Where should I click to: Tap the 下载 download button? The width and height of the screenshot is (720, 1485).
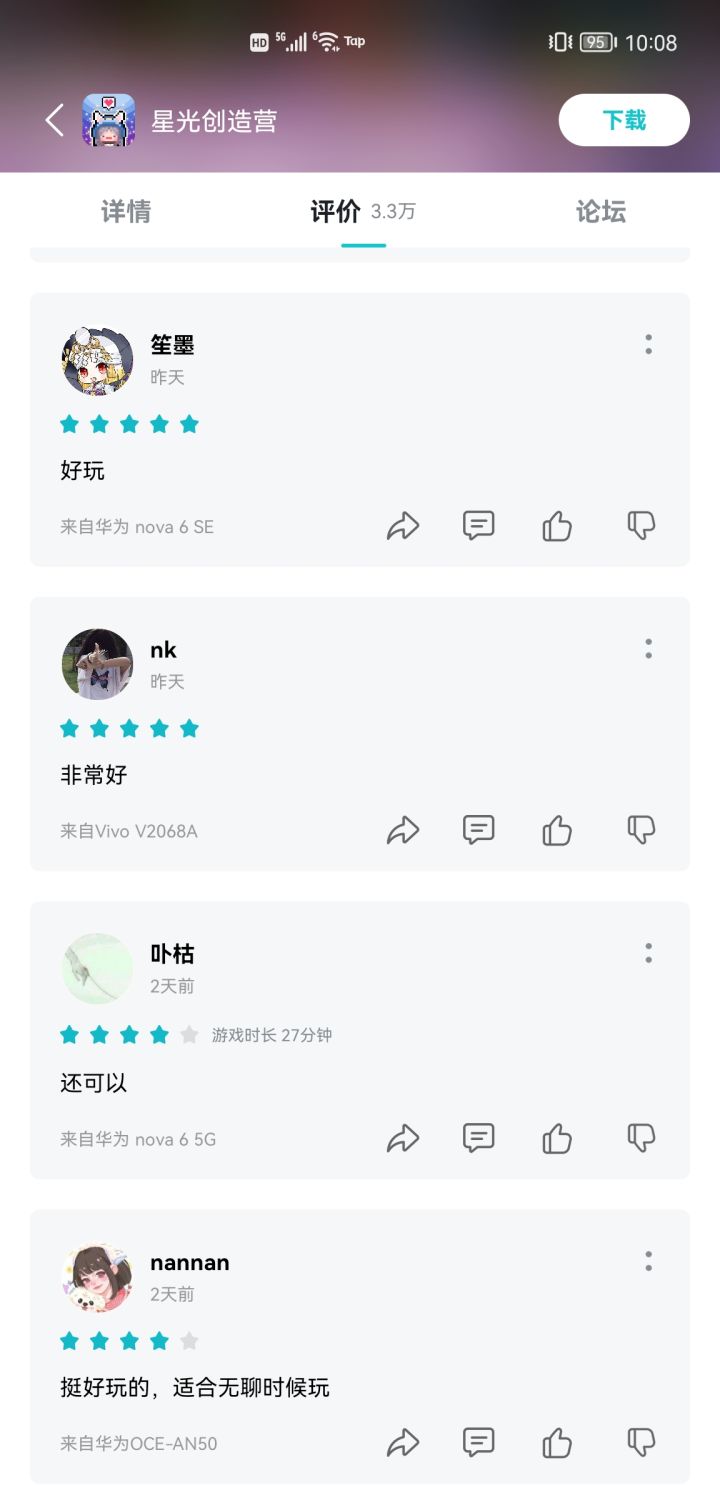point(624,120)
